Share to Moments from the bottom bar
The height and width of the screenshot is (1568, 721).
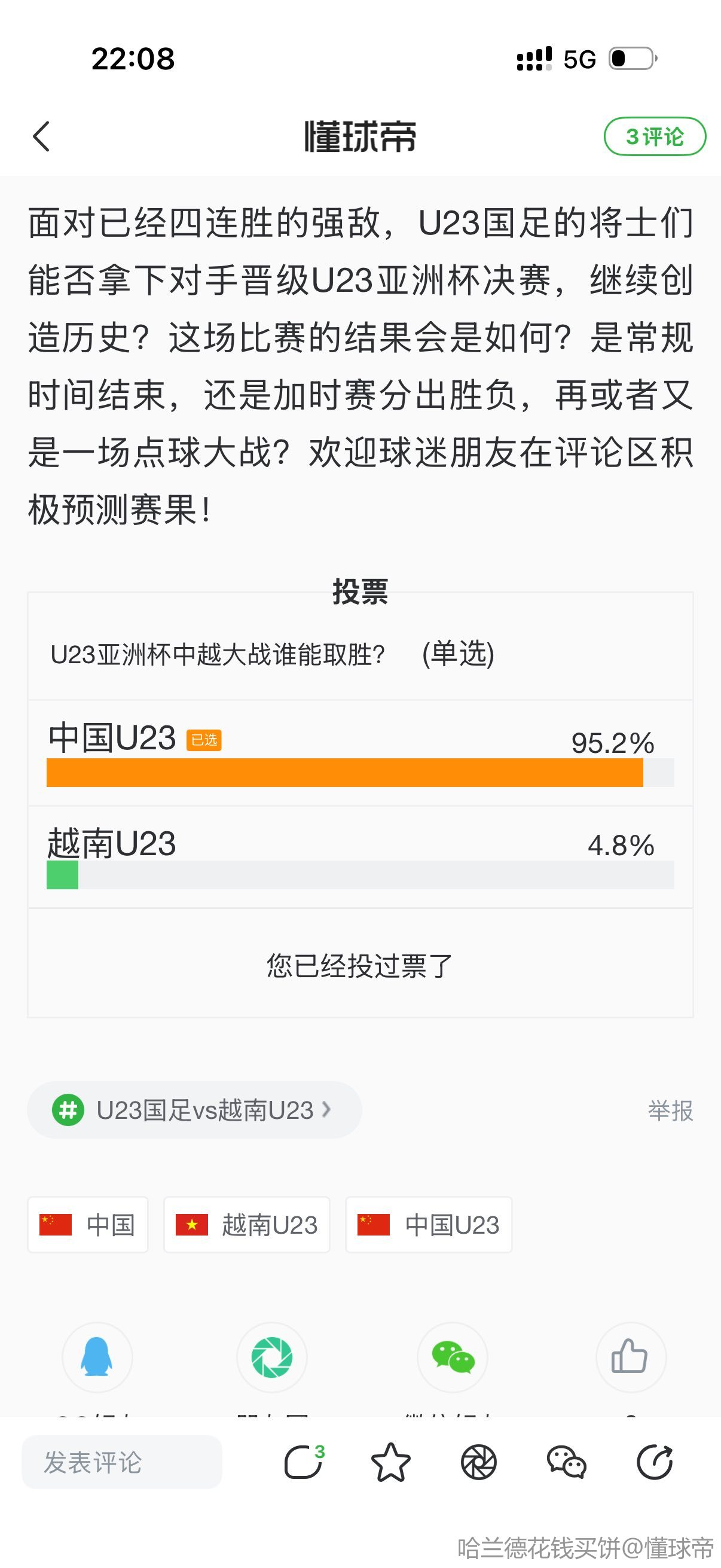(x=479, y=1462)
